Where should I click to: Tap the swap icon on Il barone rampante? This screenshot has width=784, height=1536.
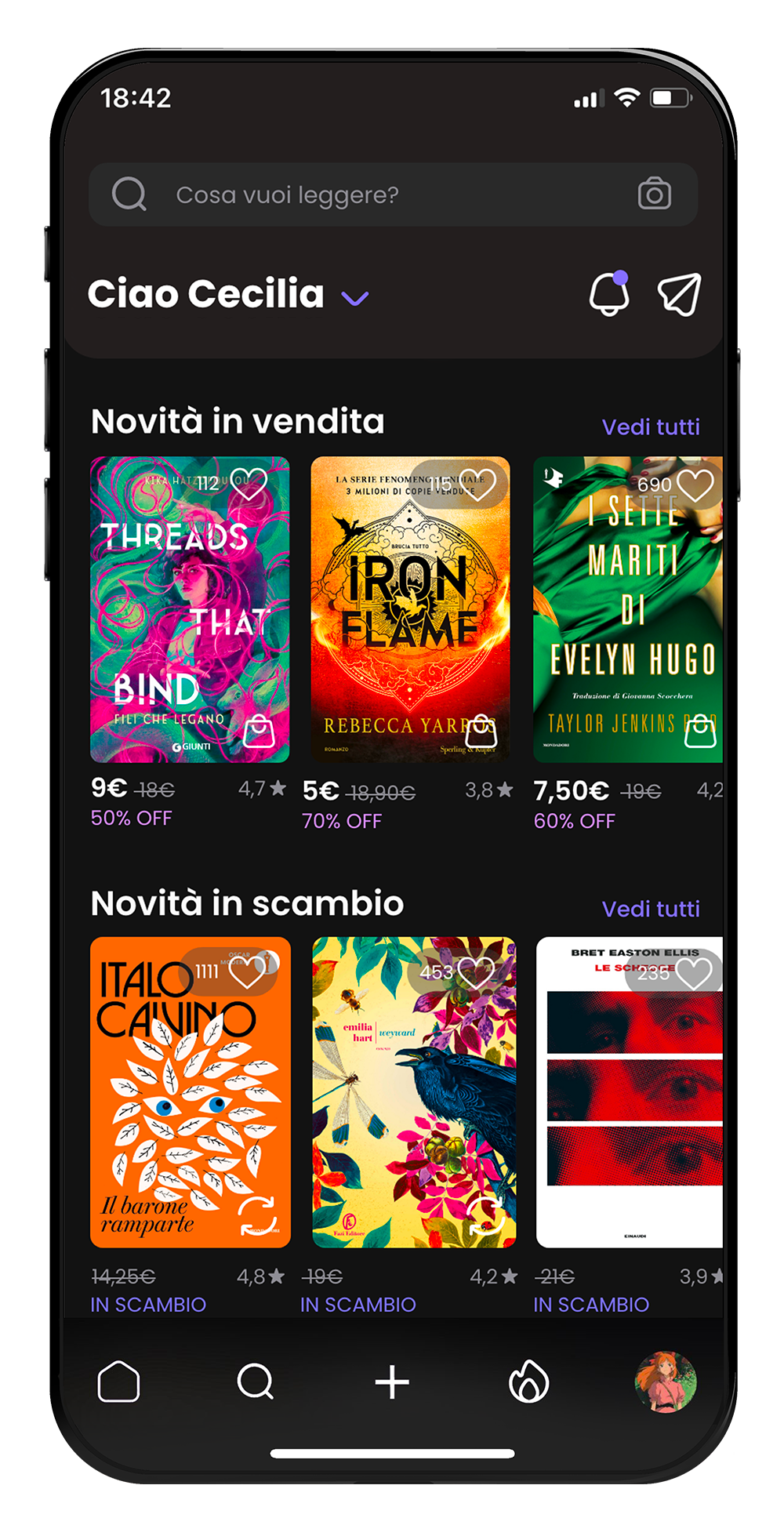[x=258, y=1214]
